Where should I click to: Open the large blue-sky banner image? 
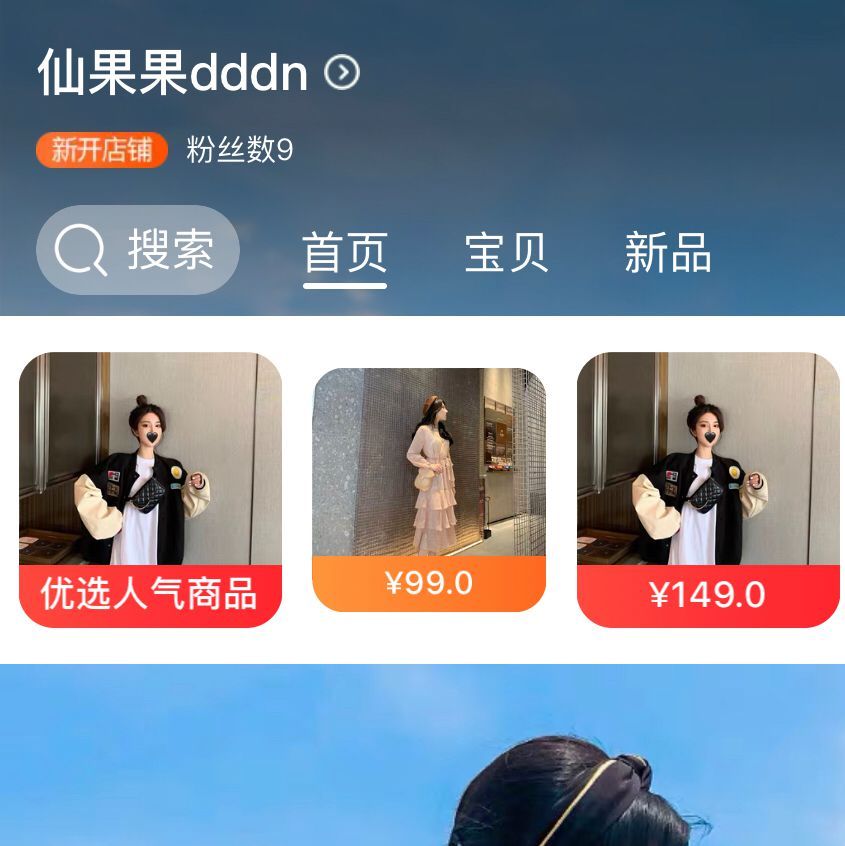422,755
